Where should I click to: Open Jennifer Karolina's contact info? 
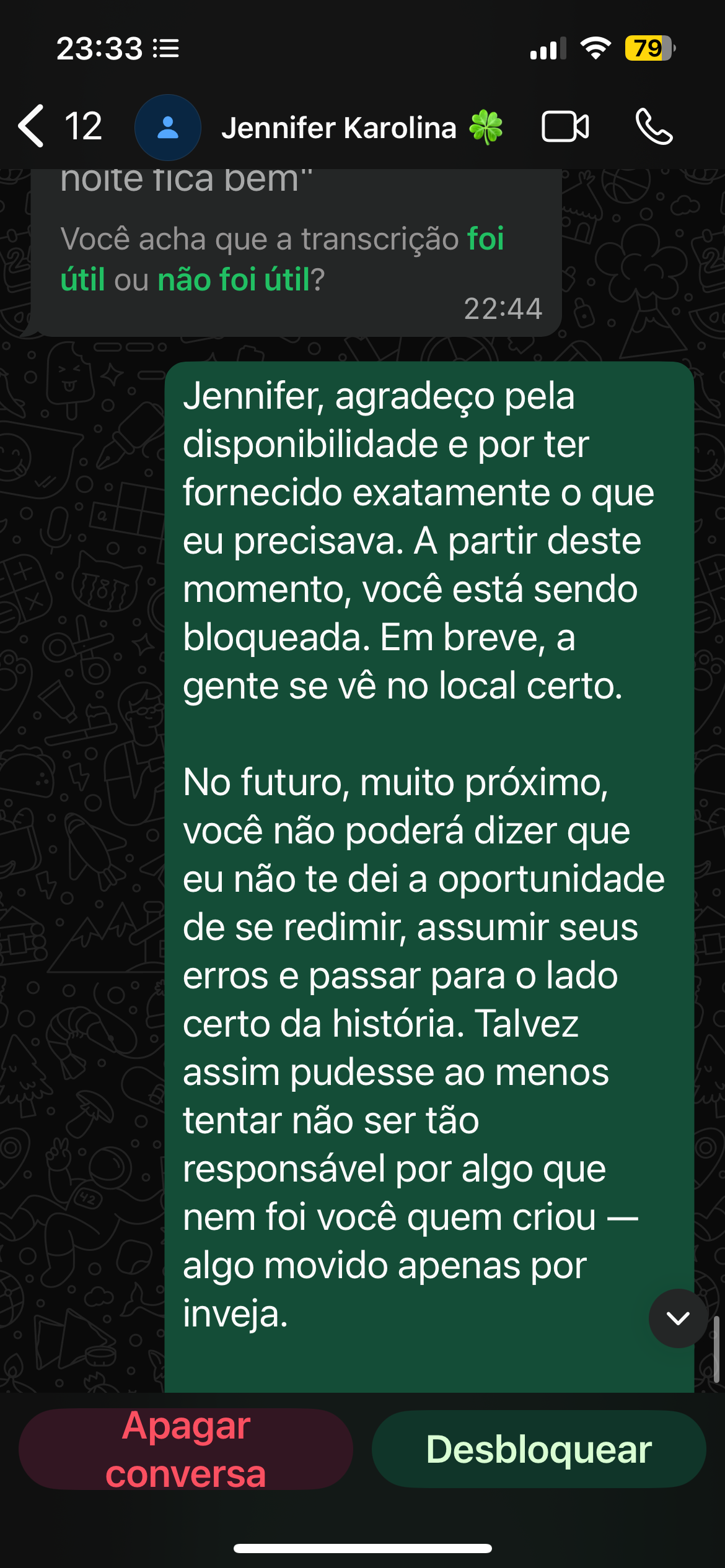[x=338, y=128]
